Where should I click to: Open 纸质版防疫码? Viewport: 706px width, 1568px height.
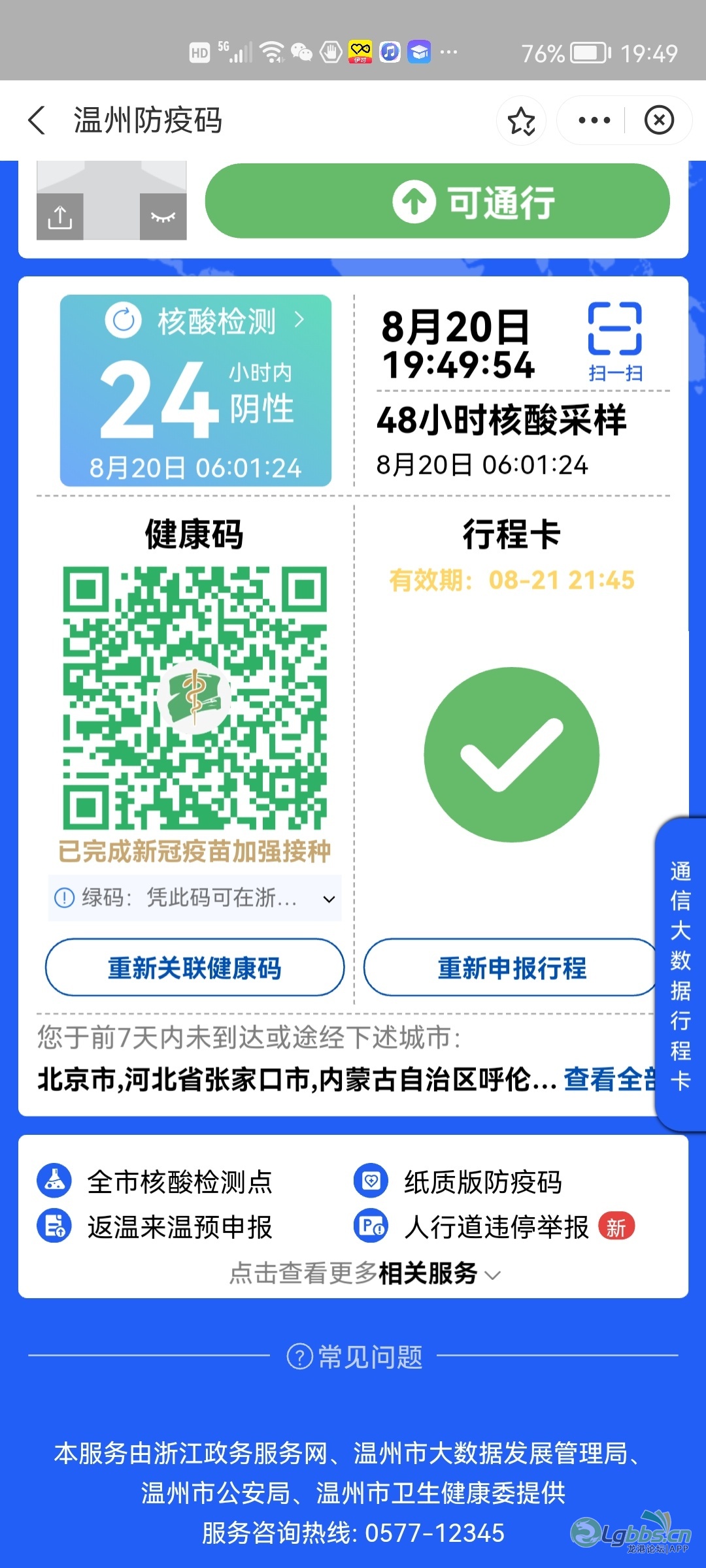coord(482,1182)
